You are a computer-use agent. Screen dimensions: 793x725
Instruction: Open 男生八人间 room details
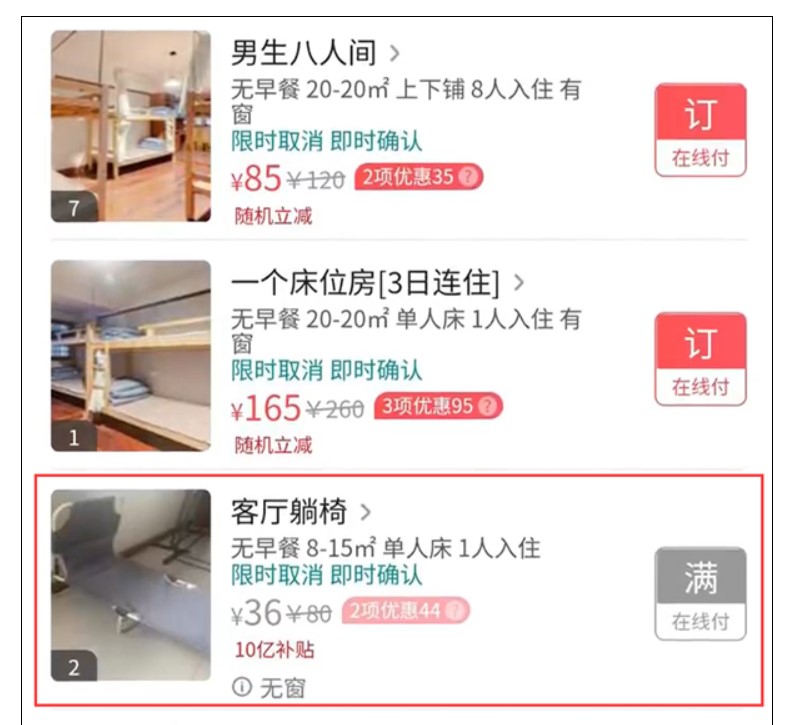(x=315, y=53)
